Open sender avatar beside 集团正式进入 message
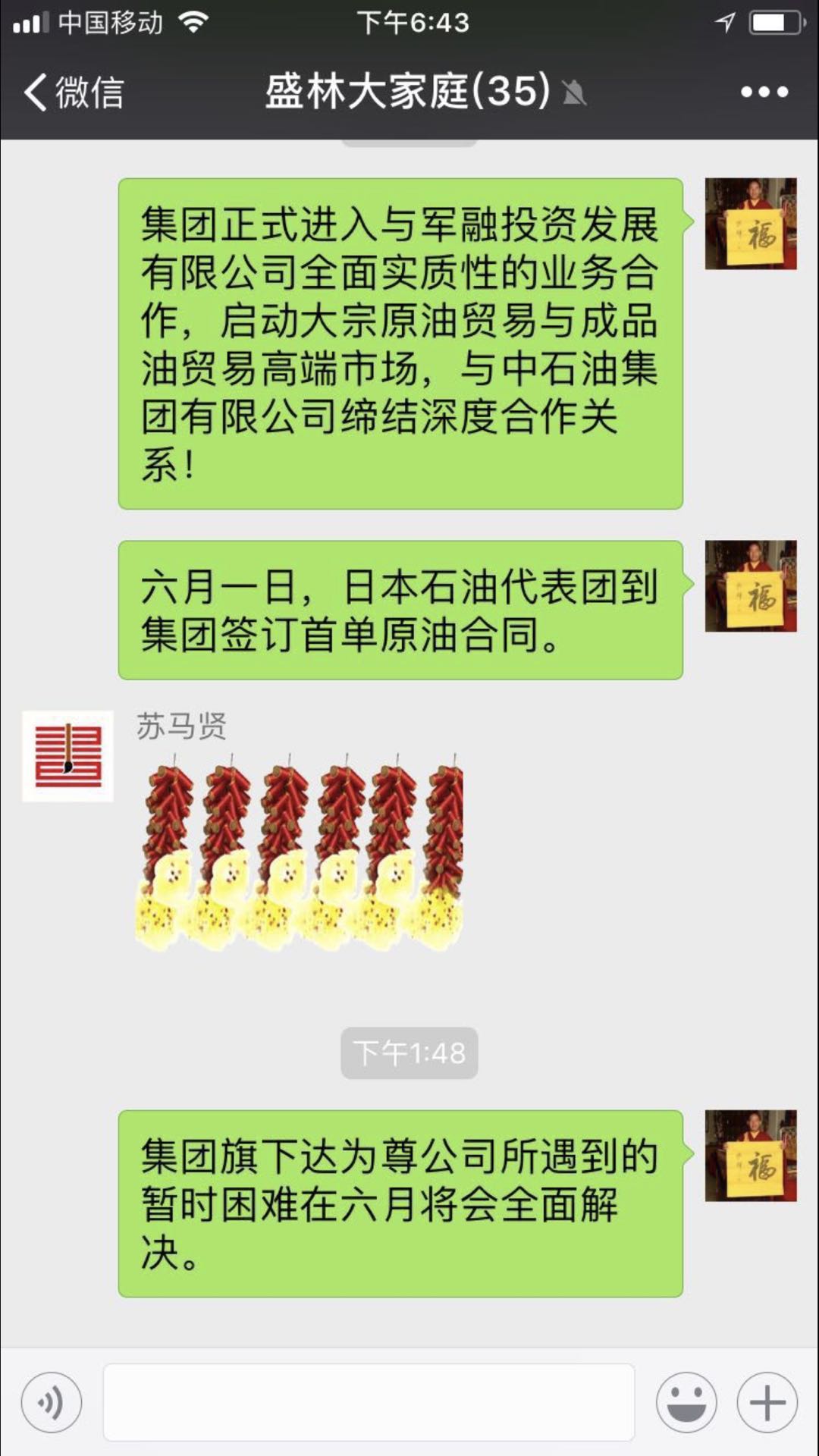The image size is (819, 1456). tap(750, 224)
